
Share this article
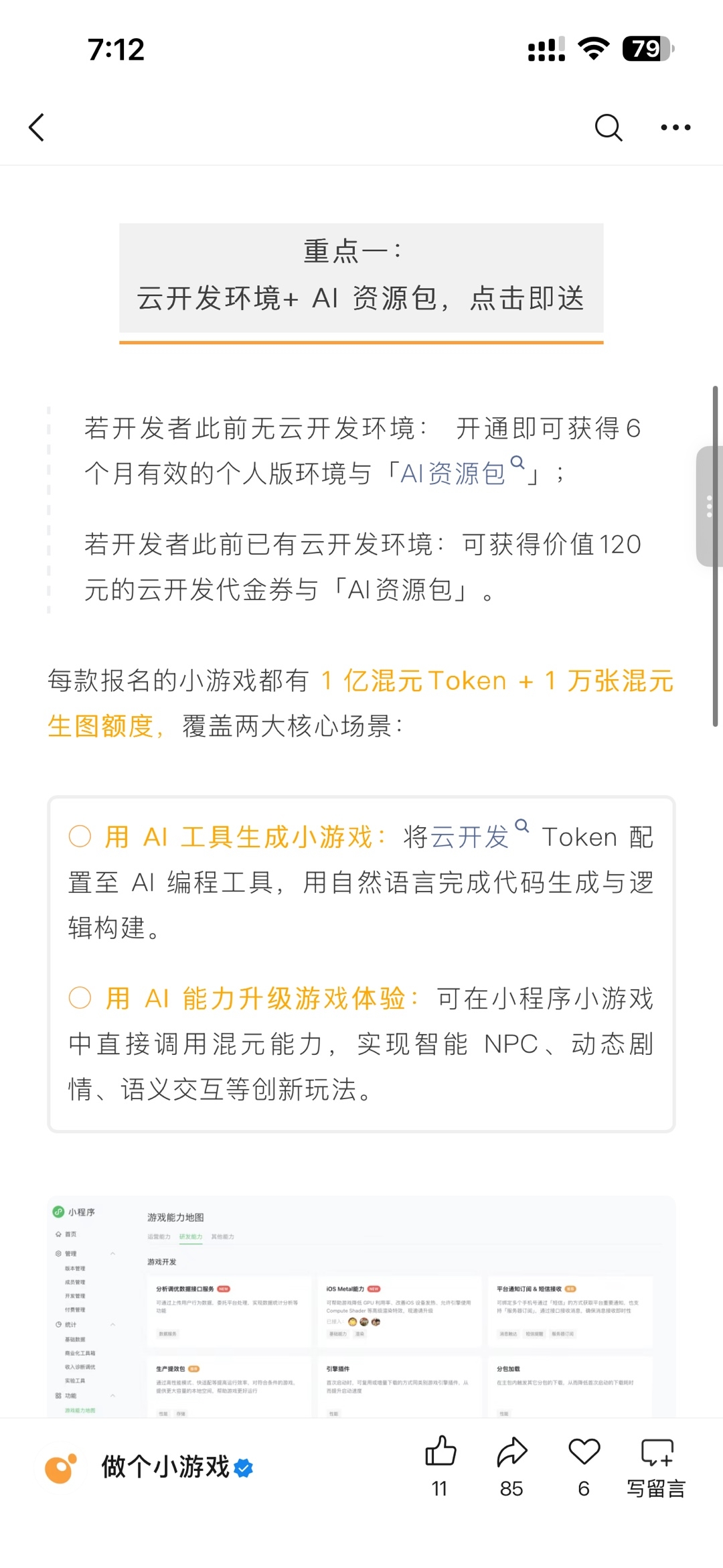point(512,1466)
